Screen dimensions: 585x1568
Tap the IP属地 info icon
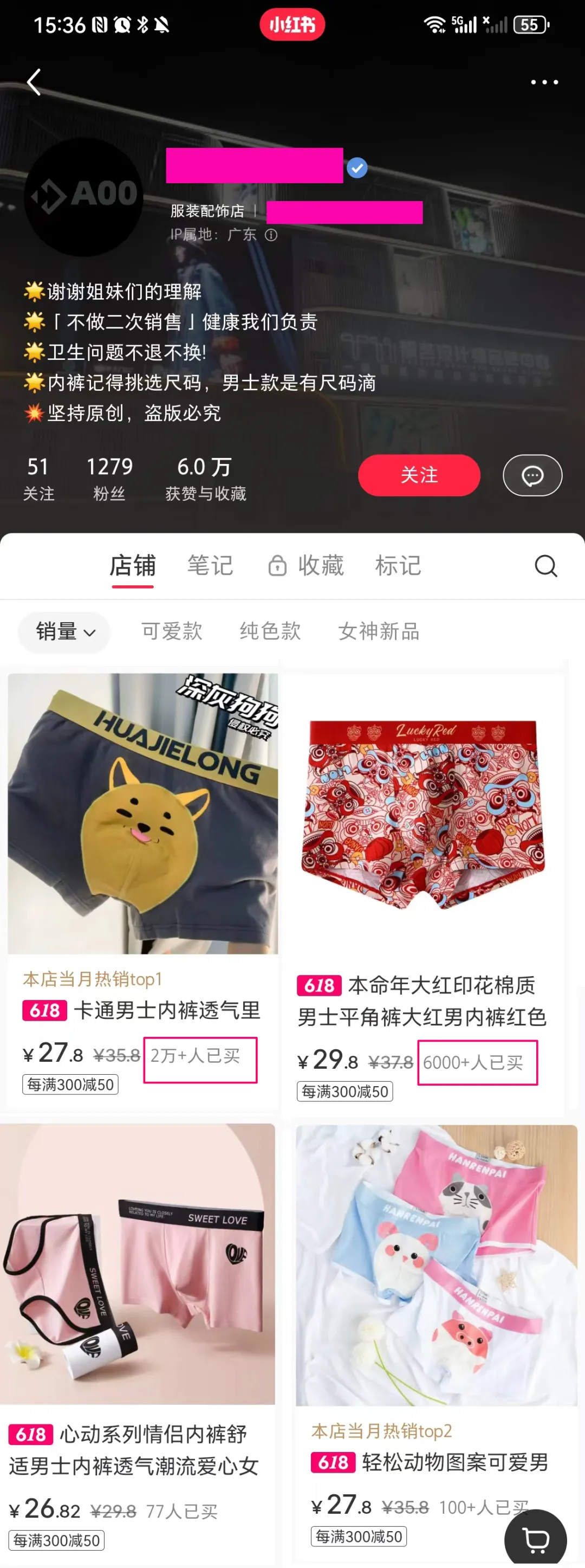(271, 235)
